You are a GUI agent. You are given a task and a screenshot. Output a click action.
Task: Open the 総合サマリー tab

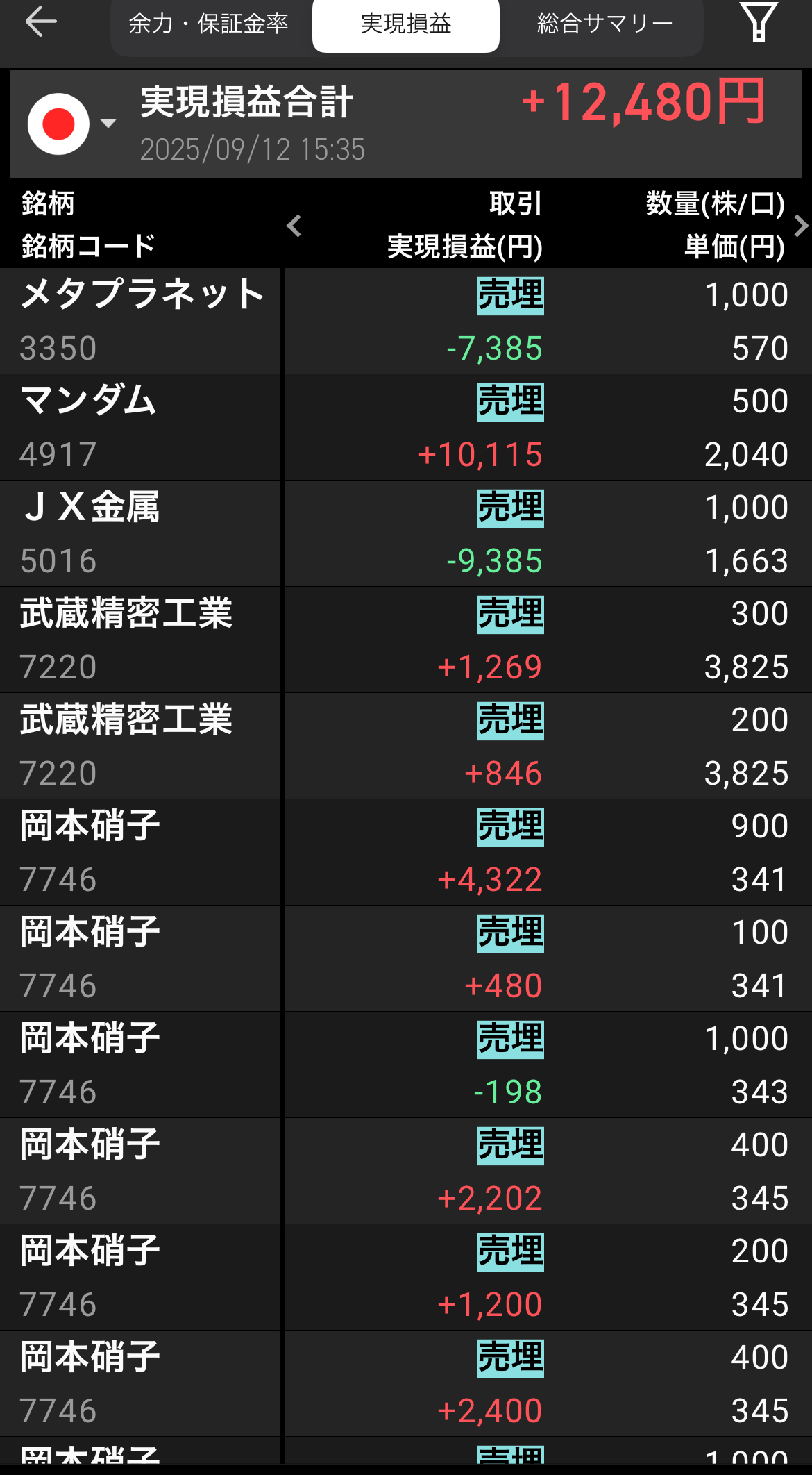[604, 24]
